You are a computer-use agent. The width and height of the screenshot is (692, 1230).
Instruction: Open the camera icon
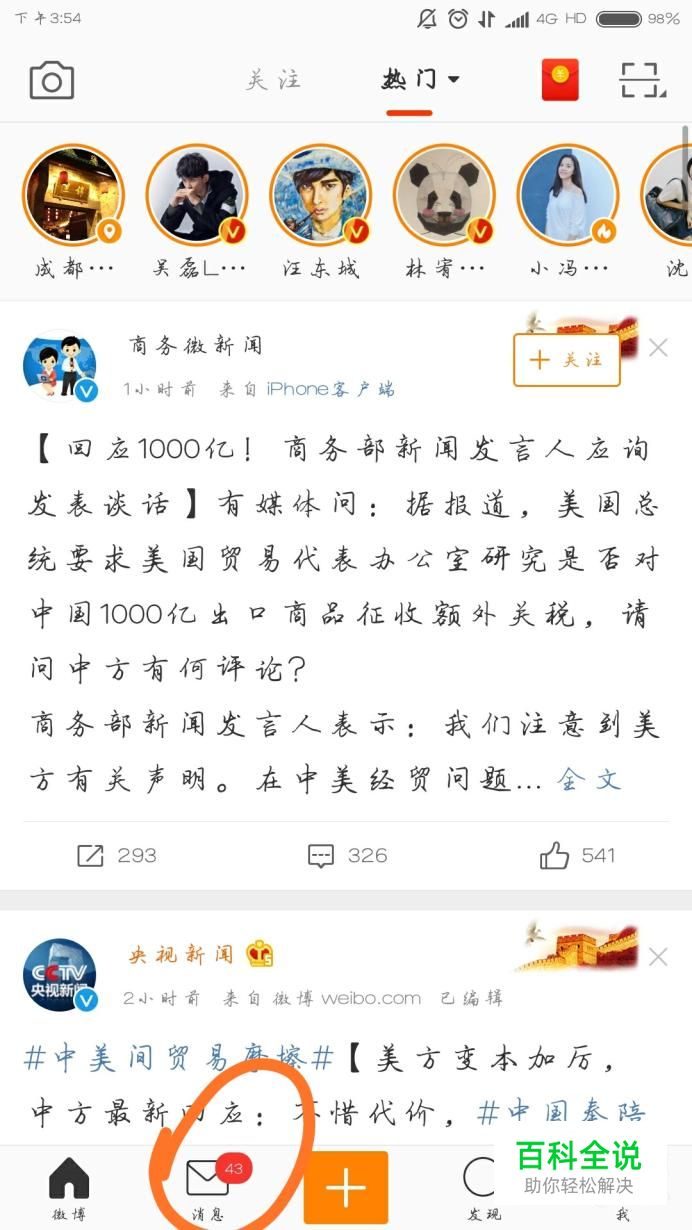pyautogui.click(x=52, y=80)
